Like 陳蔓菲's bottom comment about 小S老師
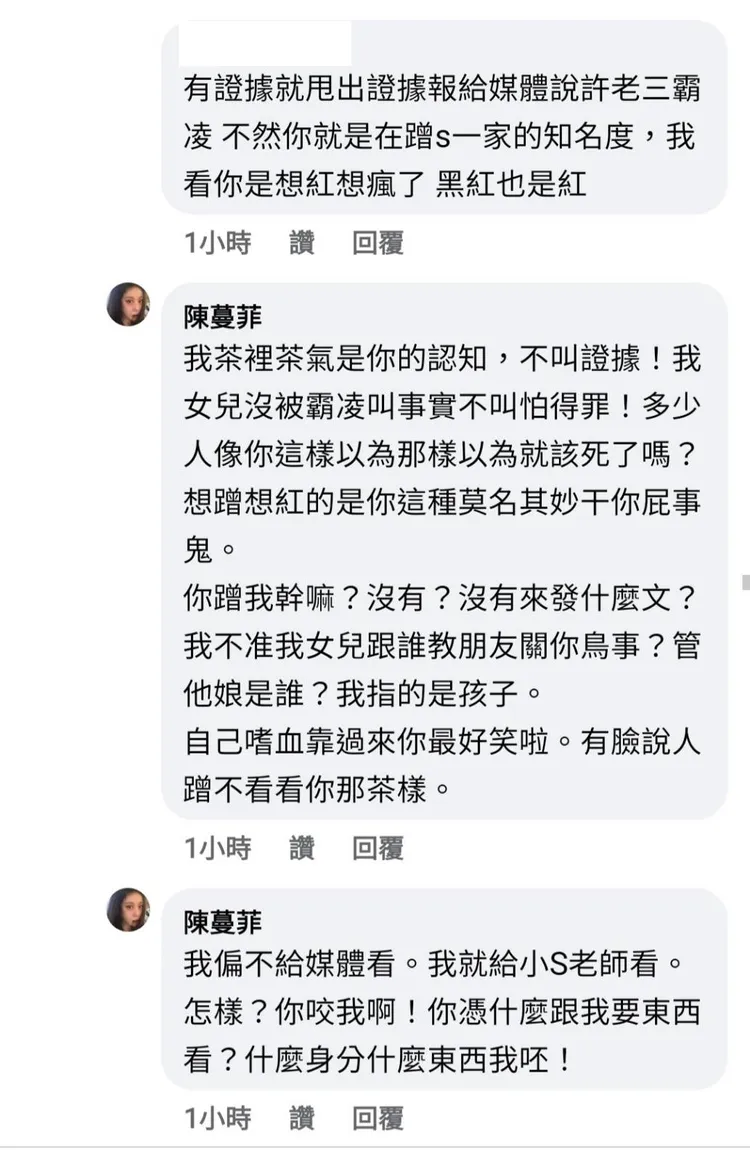750x1150 pixels. pyautogui.click(x=301, y=1119)
